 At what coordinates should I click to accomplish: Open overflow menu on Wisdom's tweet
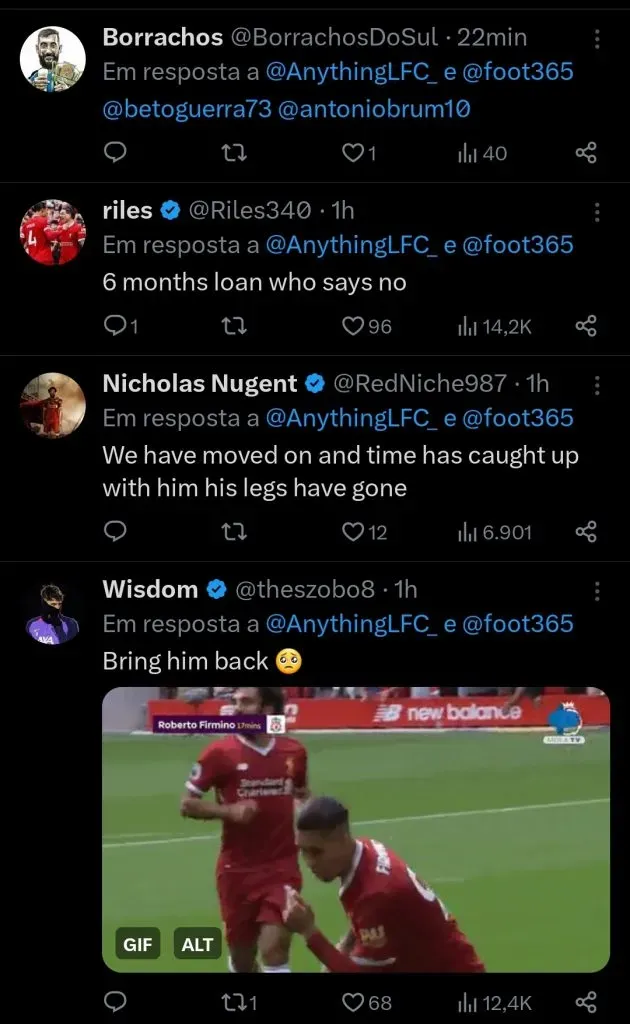[x=597, y=590]
